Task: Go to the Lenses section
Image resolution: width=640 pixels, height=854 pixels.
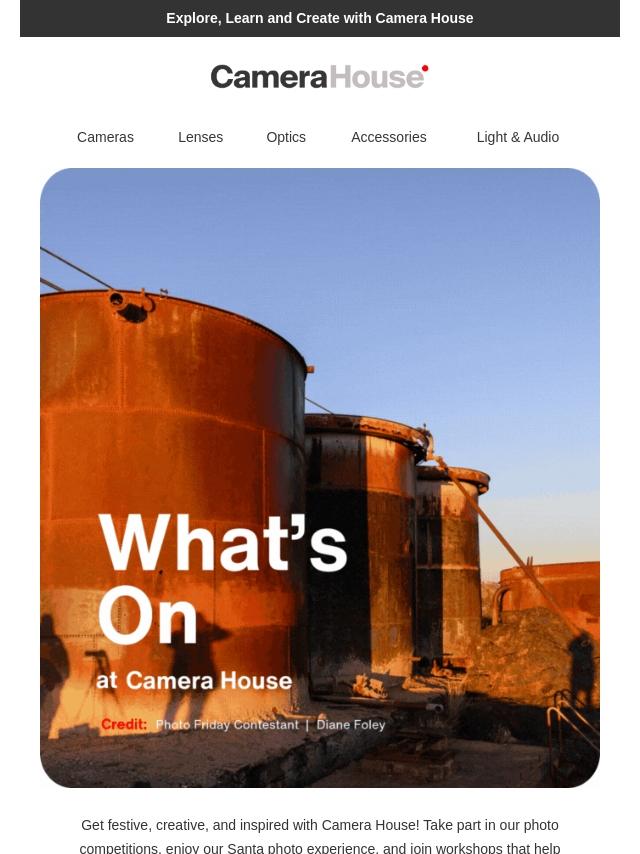Action: [200, 137]
